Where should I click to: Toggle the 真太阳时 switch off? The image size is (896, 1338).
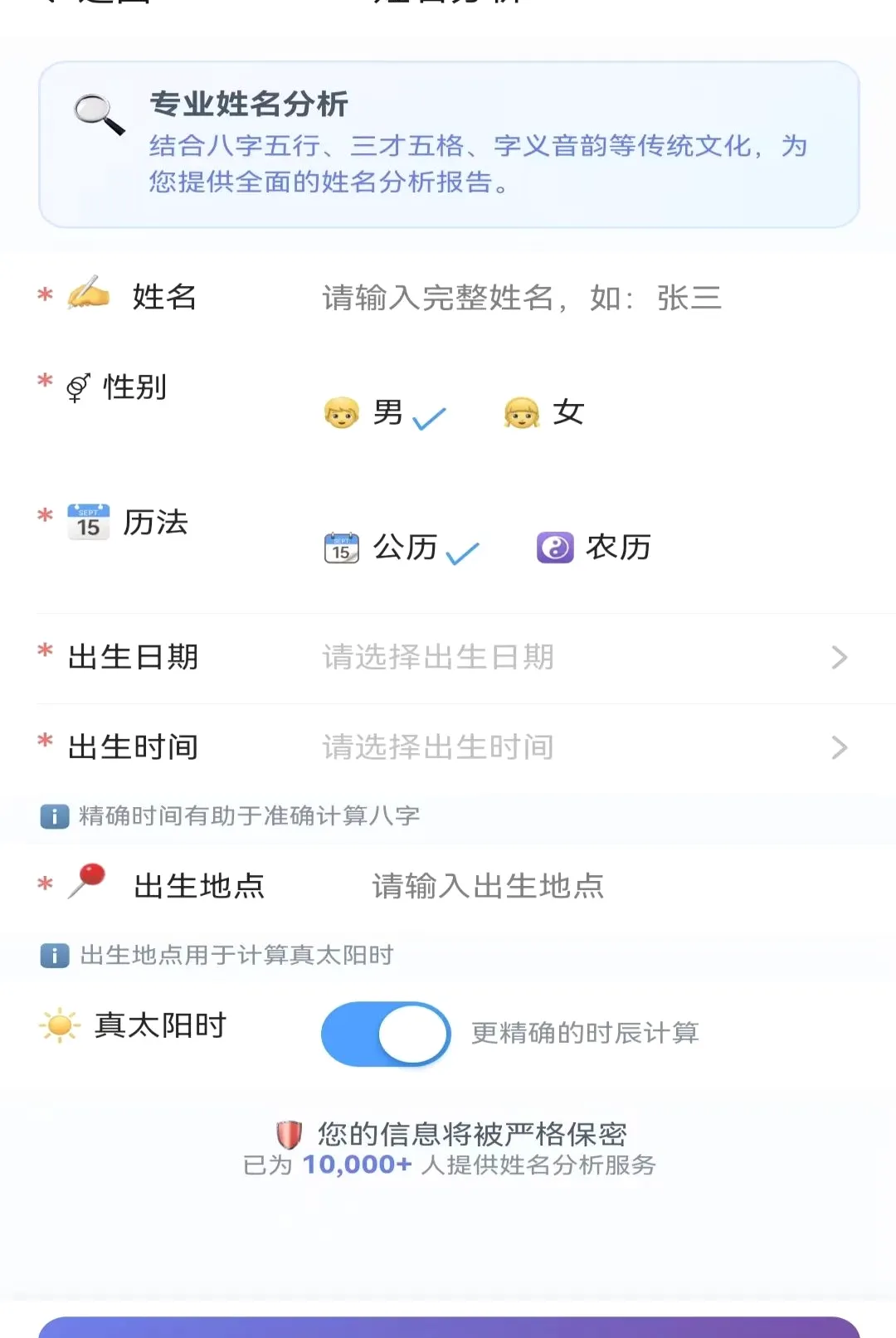(386, 1034)
